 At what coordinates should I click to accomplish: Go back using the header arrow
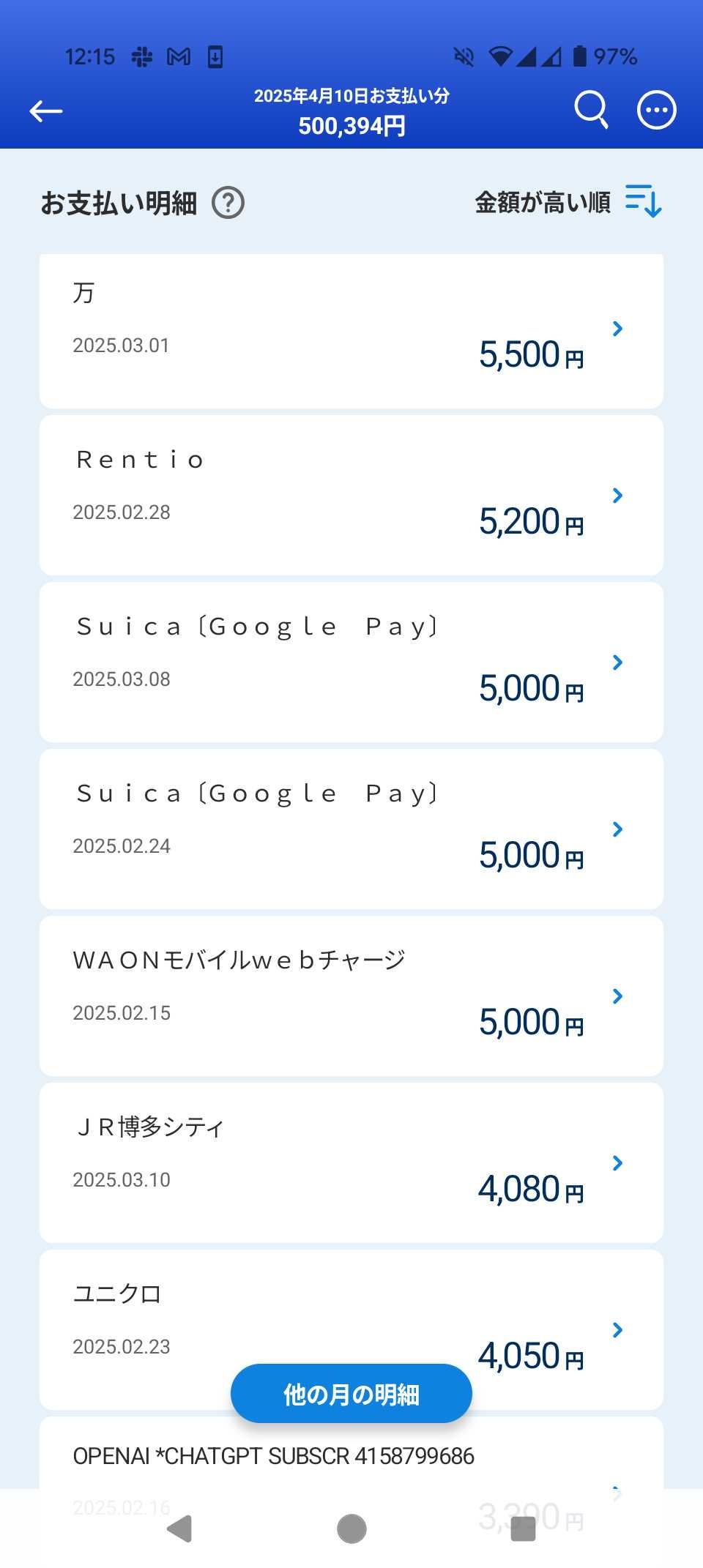tap(45, 111)
